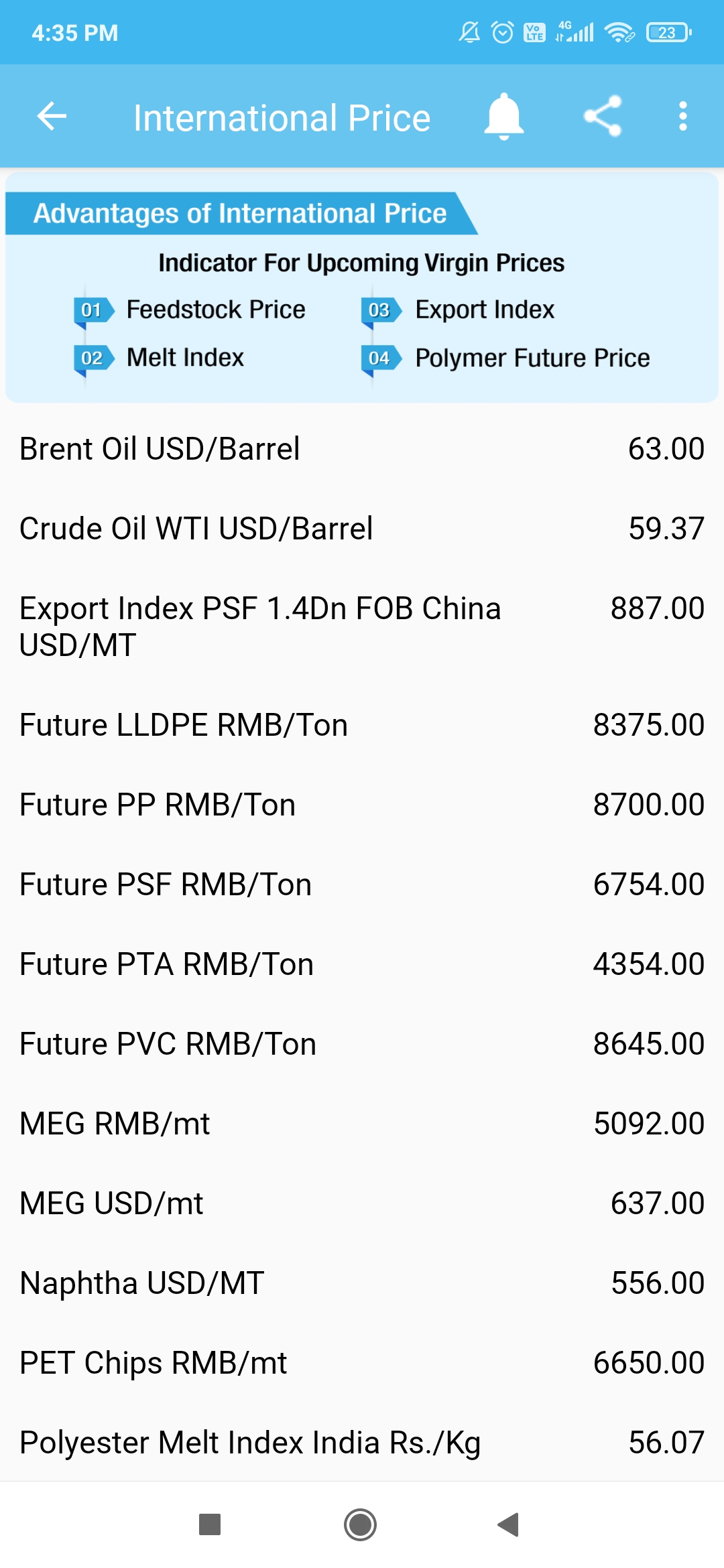Viewport: 724px width, 1568px height.
Task: Open the Brent Oil USD/Barrel row
Action: [362, 448]
